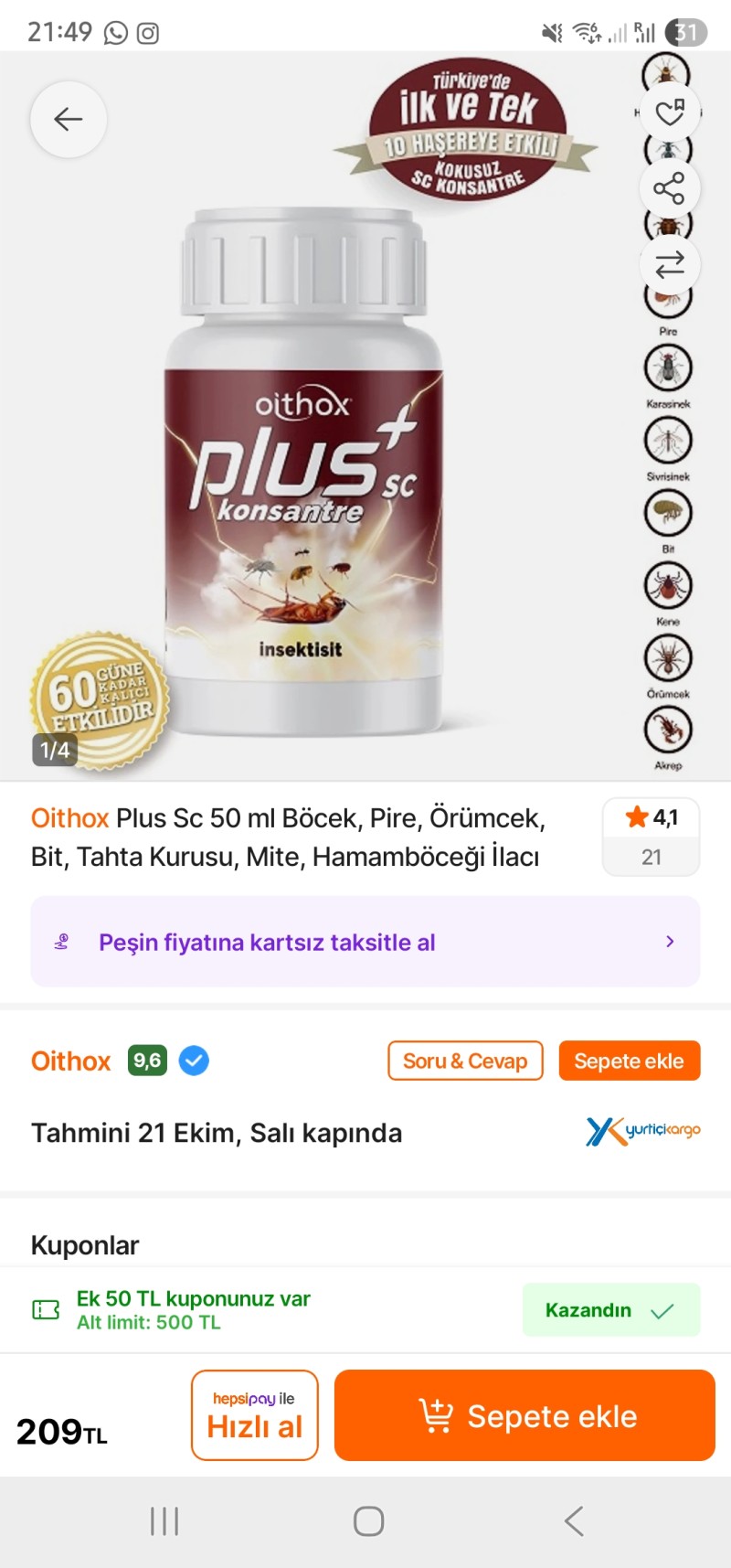The height and width of the screenshot is (1568, 731).
Task: Tap the Kazandın coupon button
Action: pyautogui.click(x=610, y=1310)
